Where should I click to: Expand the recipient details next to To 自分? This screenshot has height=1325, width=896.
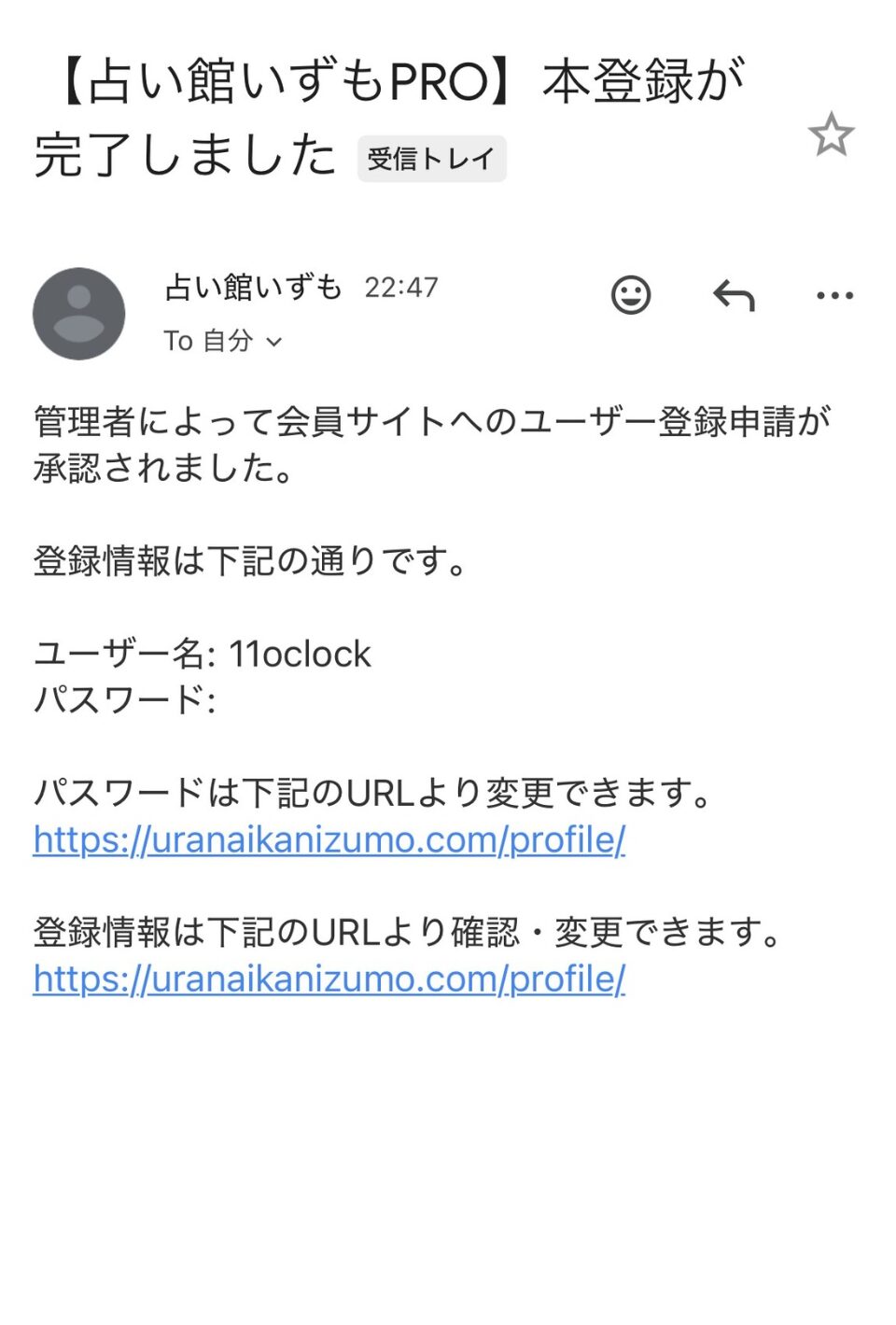[273, 343]
